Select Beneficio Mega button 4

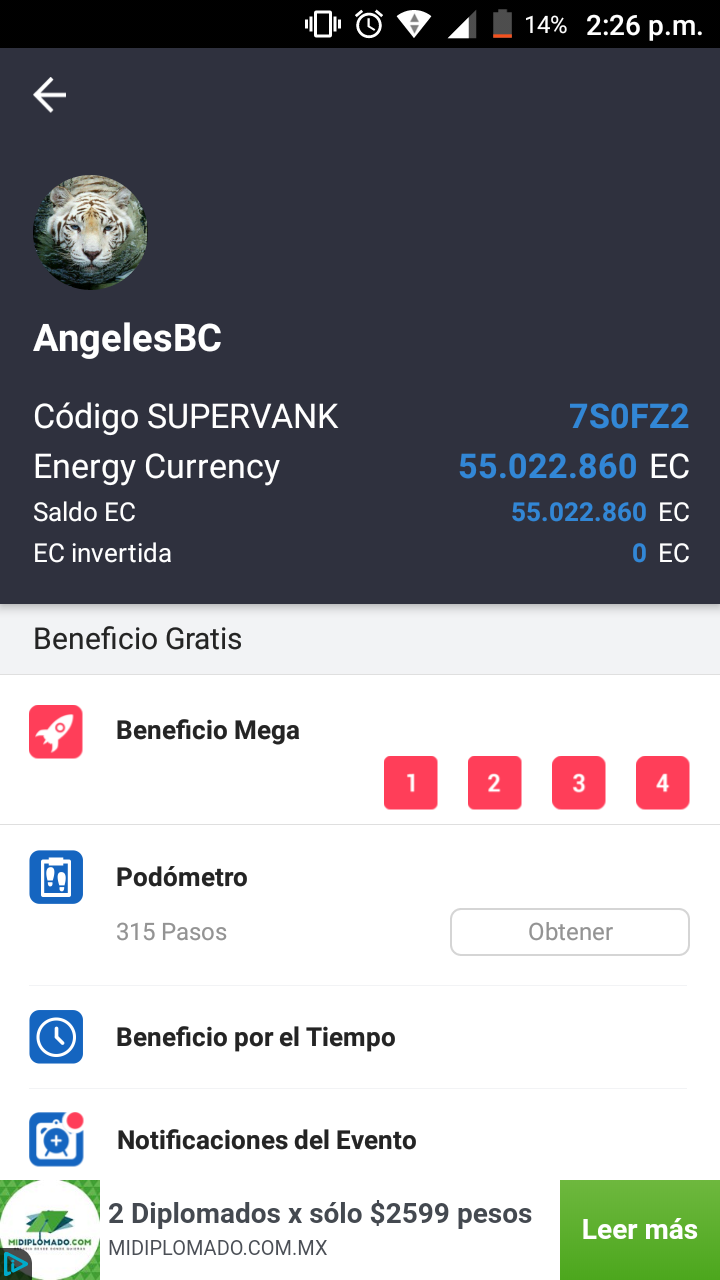coord(662,782)
